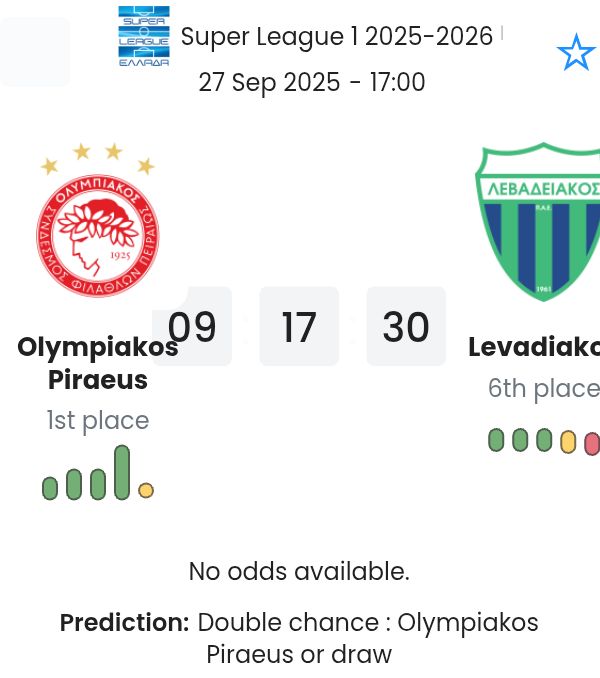Add this match to favorites with the star
Image resolution: width=600 pixels, height=678 pixels.
tap(575, 53)
